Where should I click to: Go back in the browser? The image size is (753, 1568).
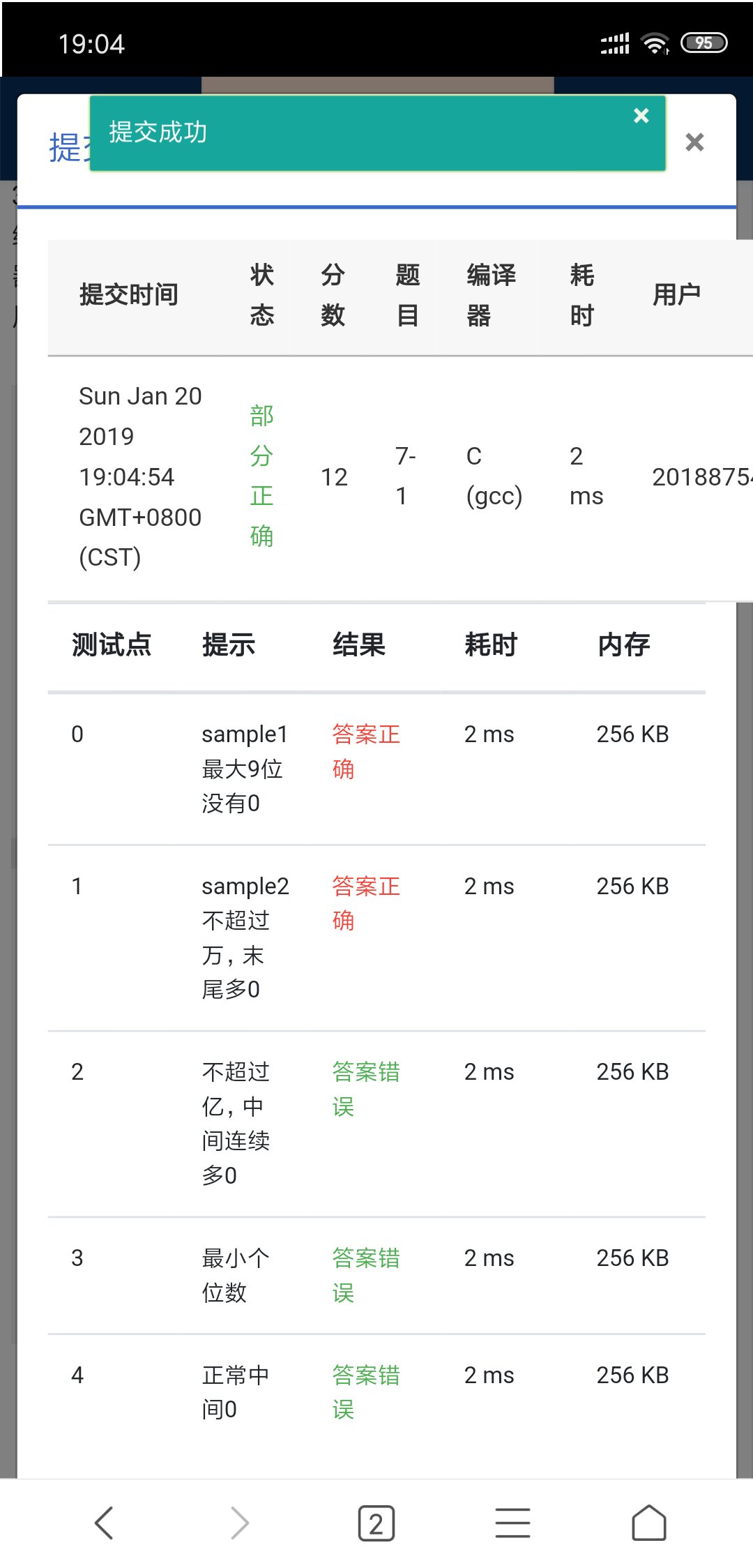[104, 1523]
